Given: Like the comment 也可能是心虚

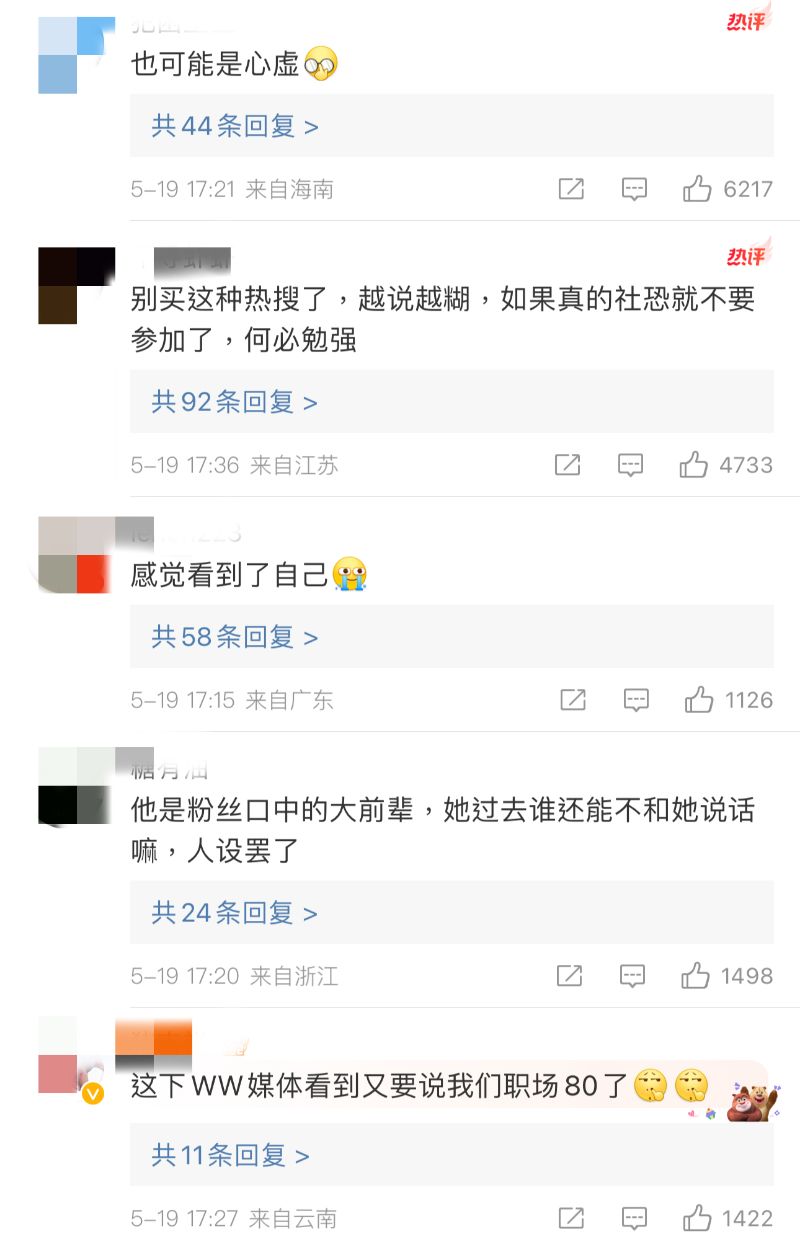Looking at the screenshot, I should 697,189.
